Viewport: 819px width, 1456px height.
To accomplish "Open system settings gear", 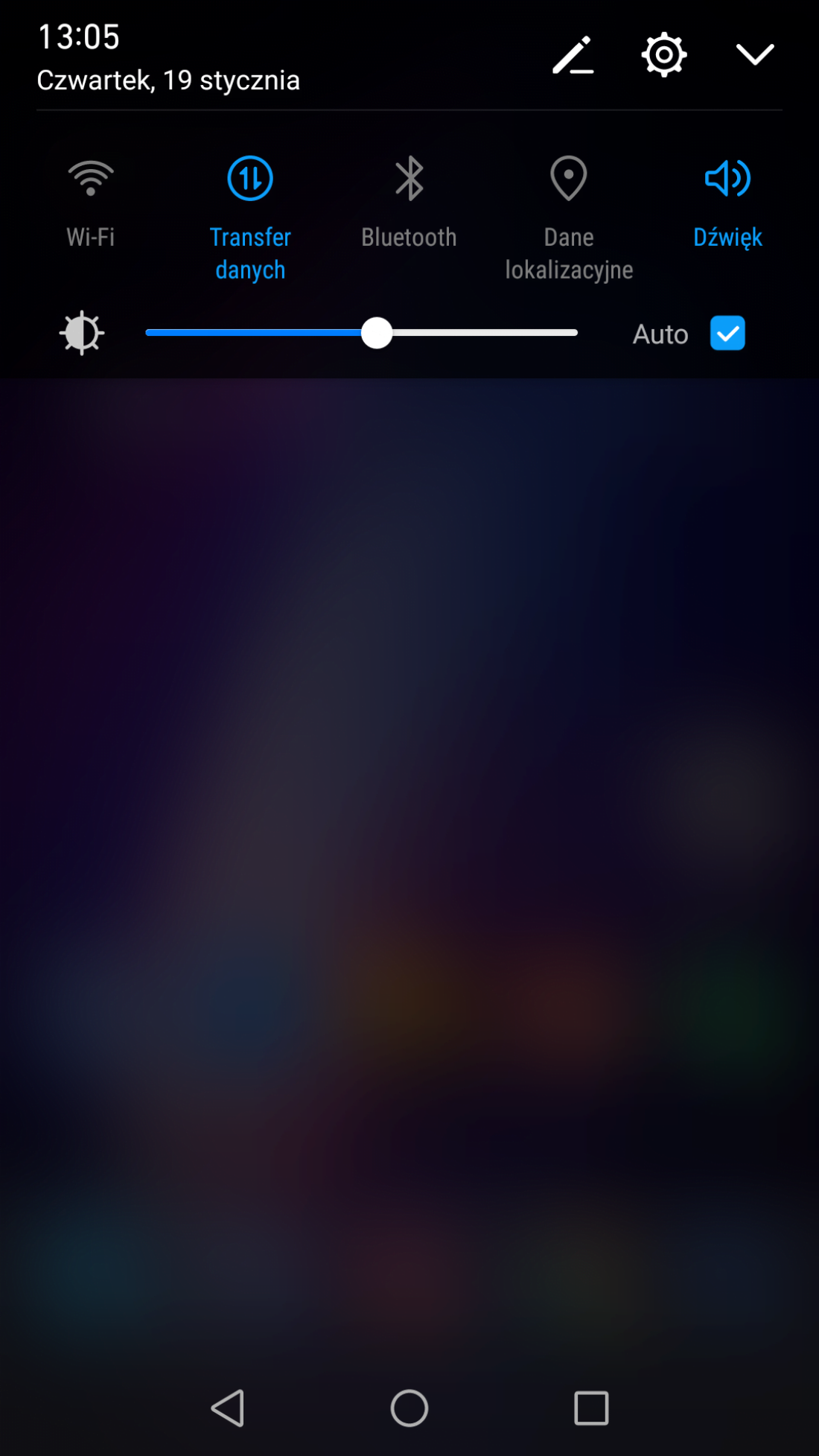I will [x=663, y=54].
